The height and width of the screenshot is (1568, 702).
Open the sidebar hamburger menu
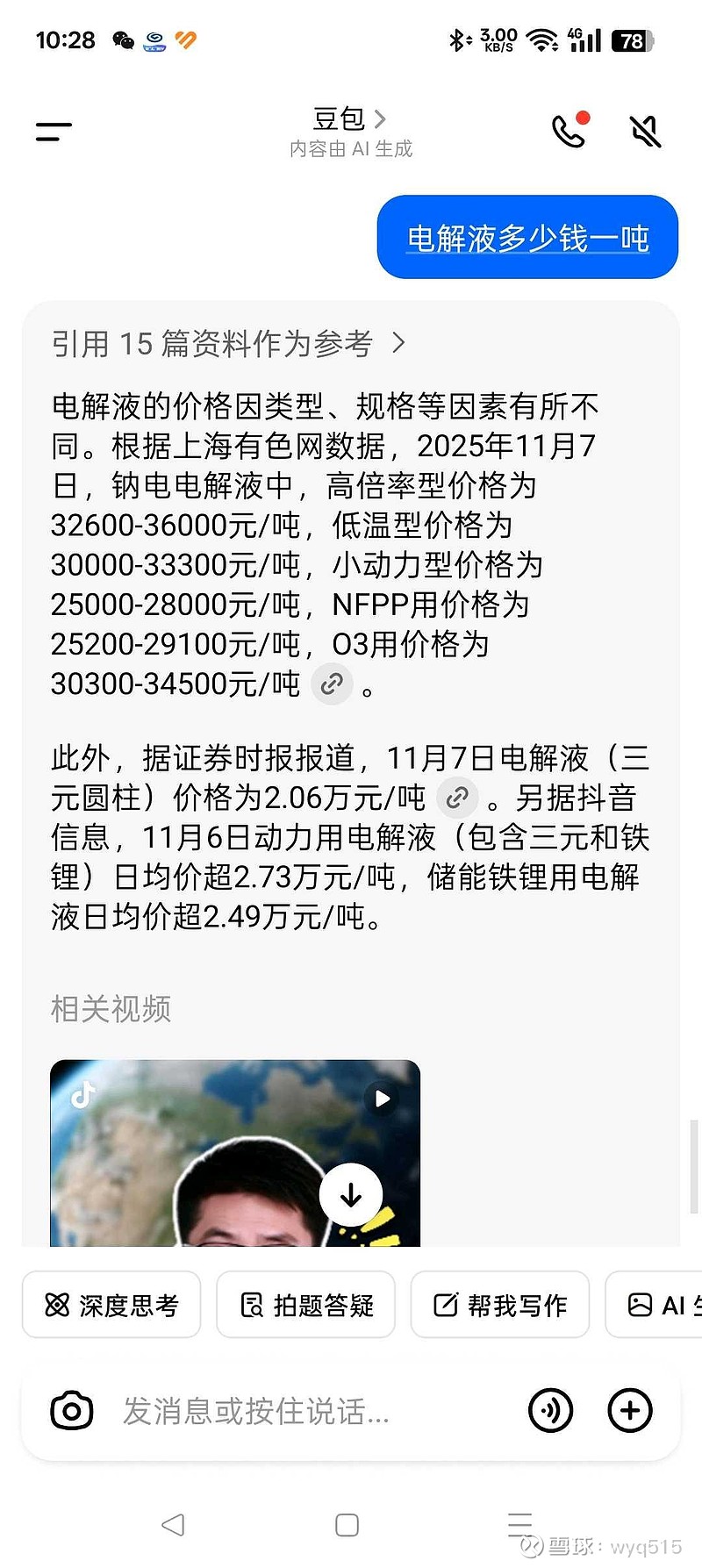pos(53,131)
